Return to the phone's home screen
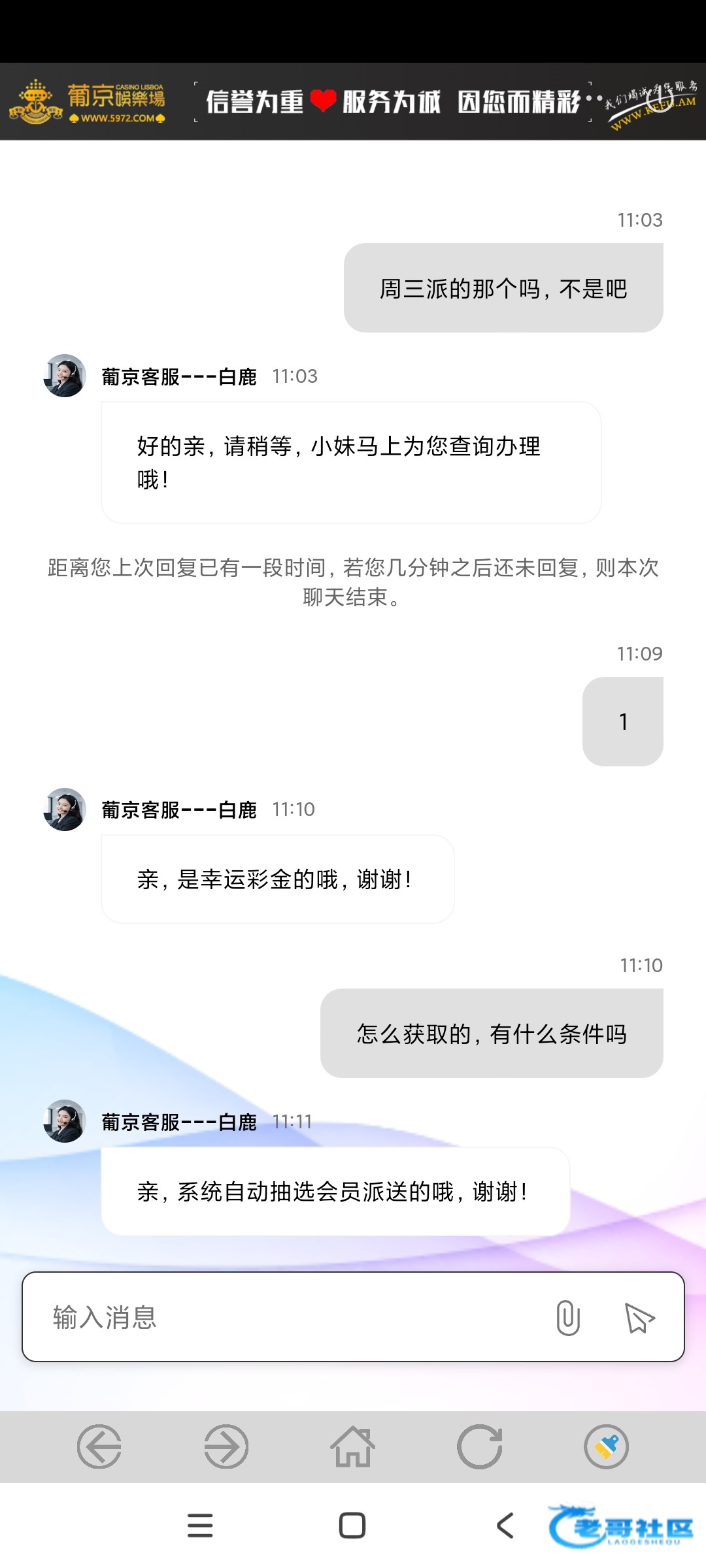Screen dimensions: 706x1568 click(352, 1526)
